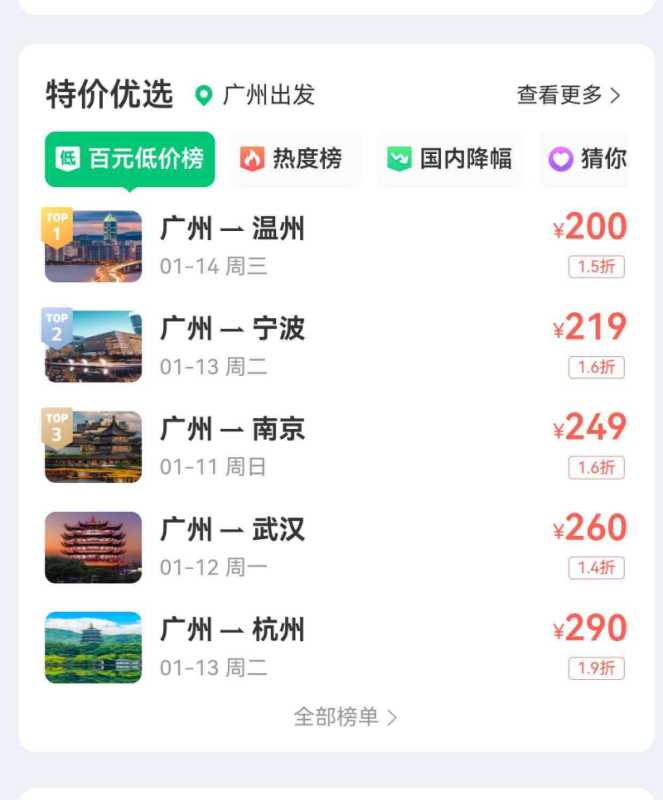
Task: Open the 猜你 tab
Action: pyautogui.click(x=588, y=158)
